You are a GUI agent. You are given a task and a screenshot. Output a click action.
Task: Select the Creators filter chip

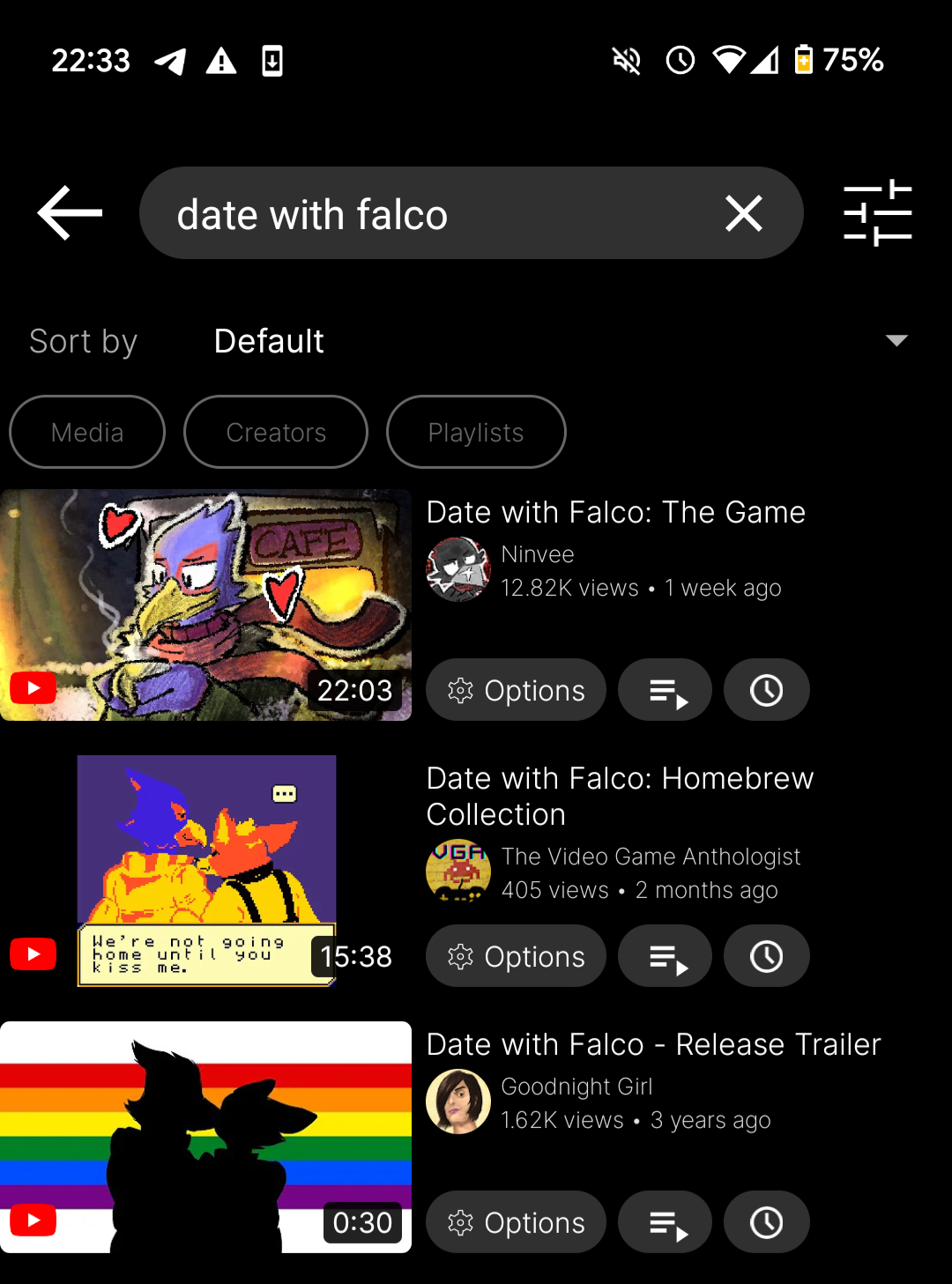coord(276,432)
